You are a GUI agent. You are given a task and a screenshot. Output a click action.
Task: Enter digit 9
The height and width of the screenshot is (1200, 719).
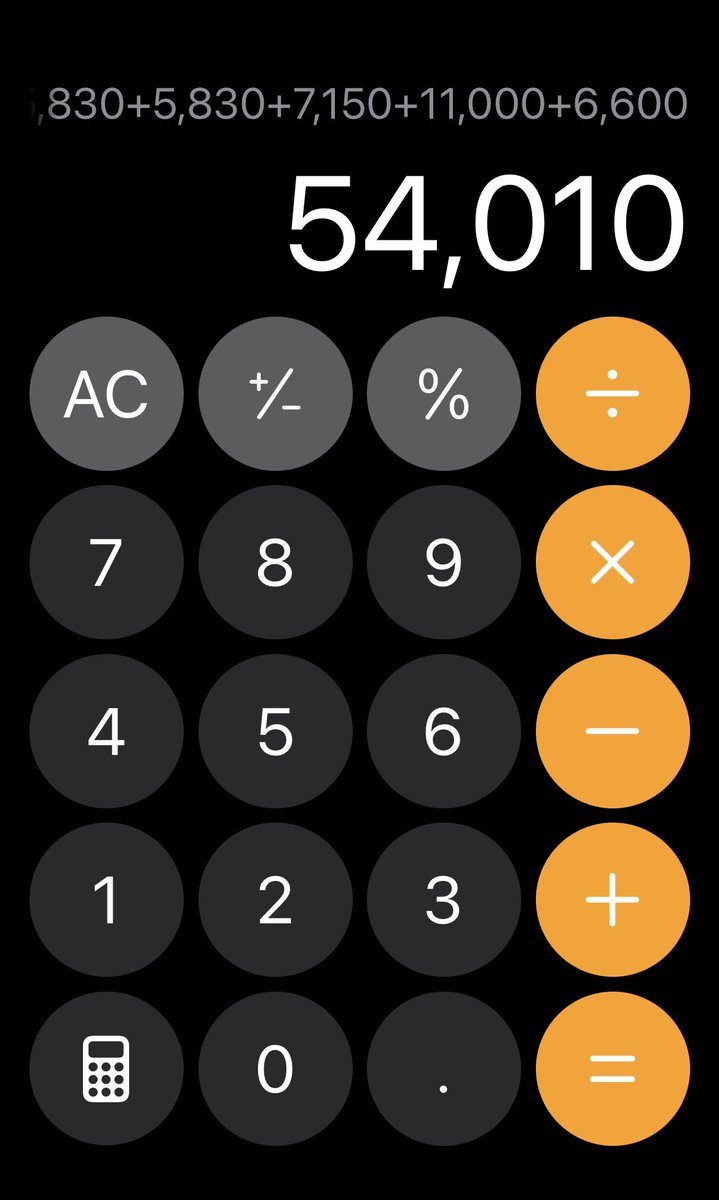click(444, 563)
